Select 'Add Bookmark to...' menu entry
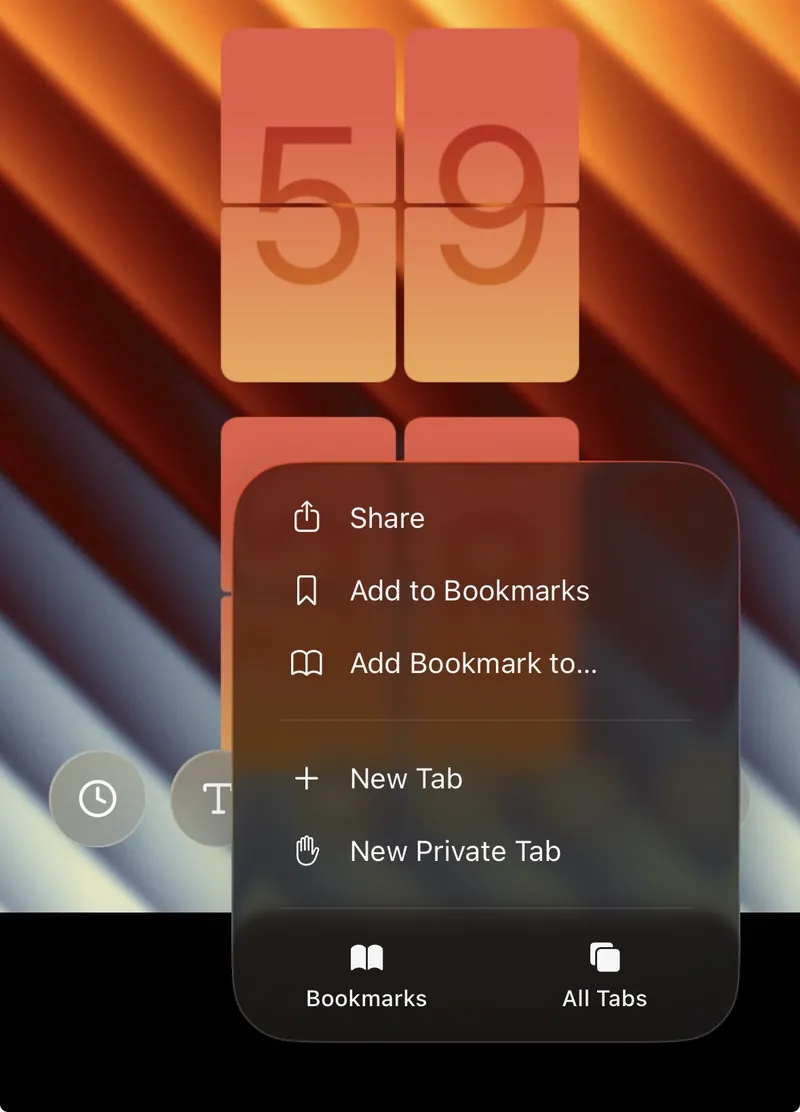The width and height of the screenshot is (800, 1112). pyautogui.click(x=473, y=663)
